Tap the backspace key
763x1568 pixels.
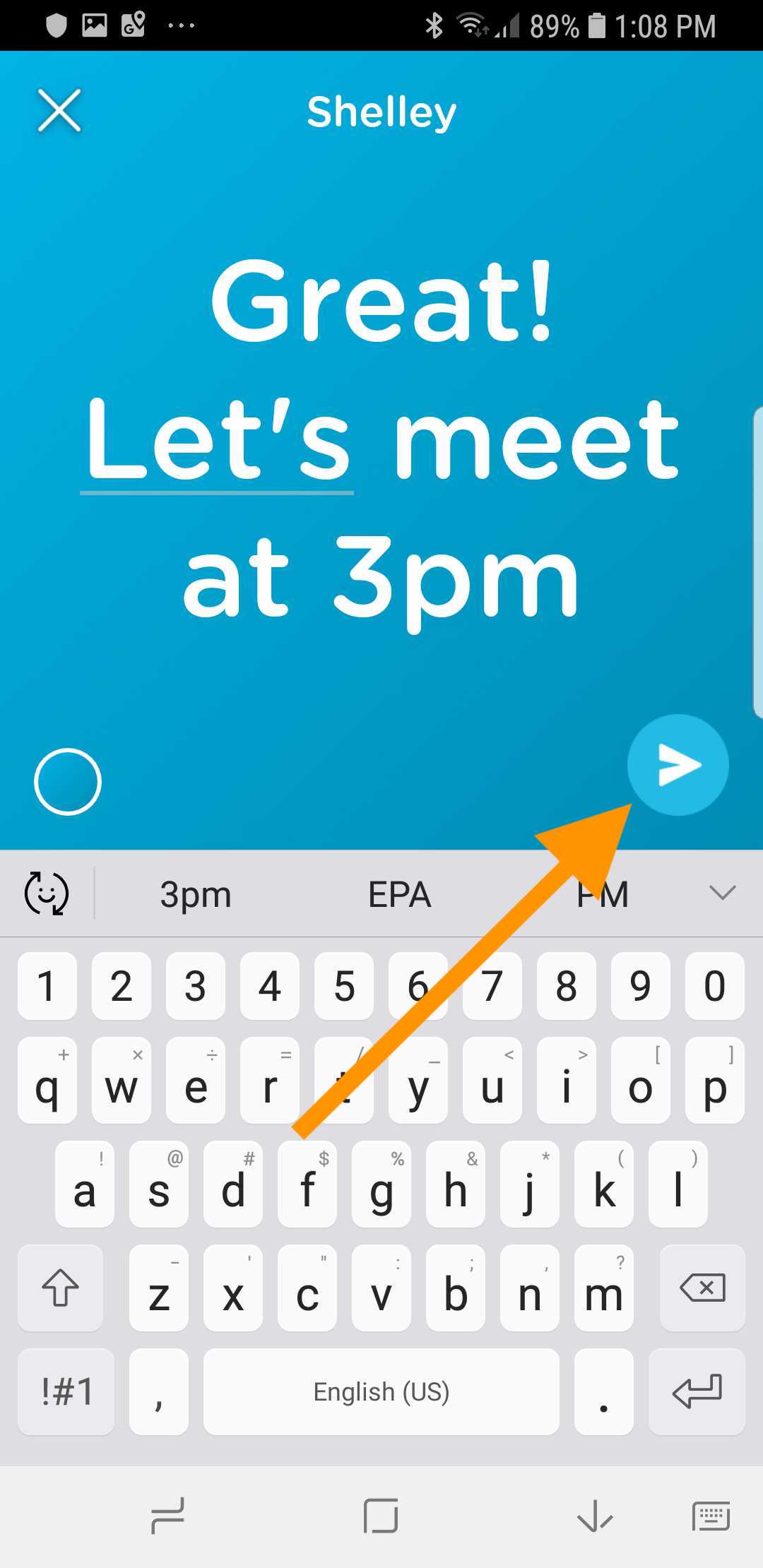click(702, 1288)
